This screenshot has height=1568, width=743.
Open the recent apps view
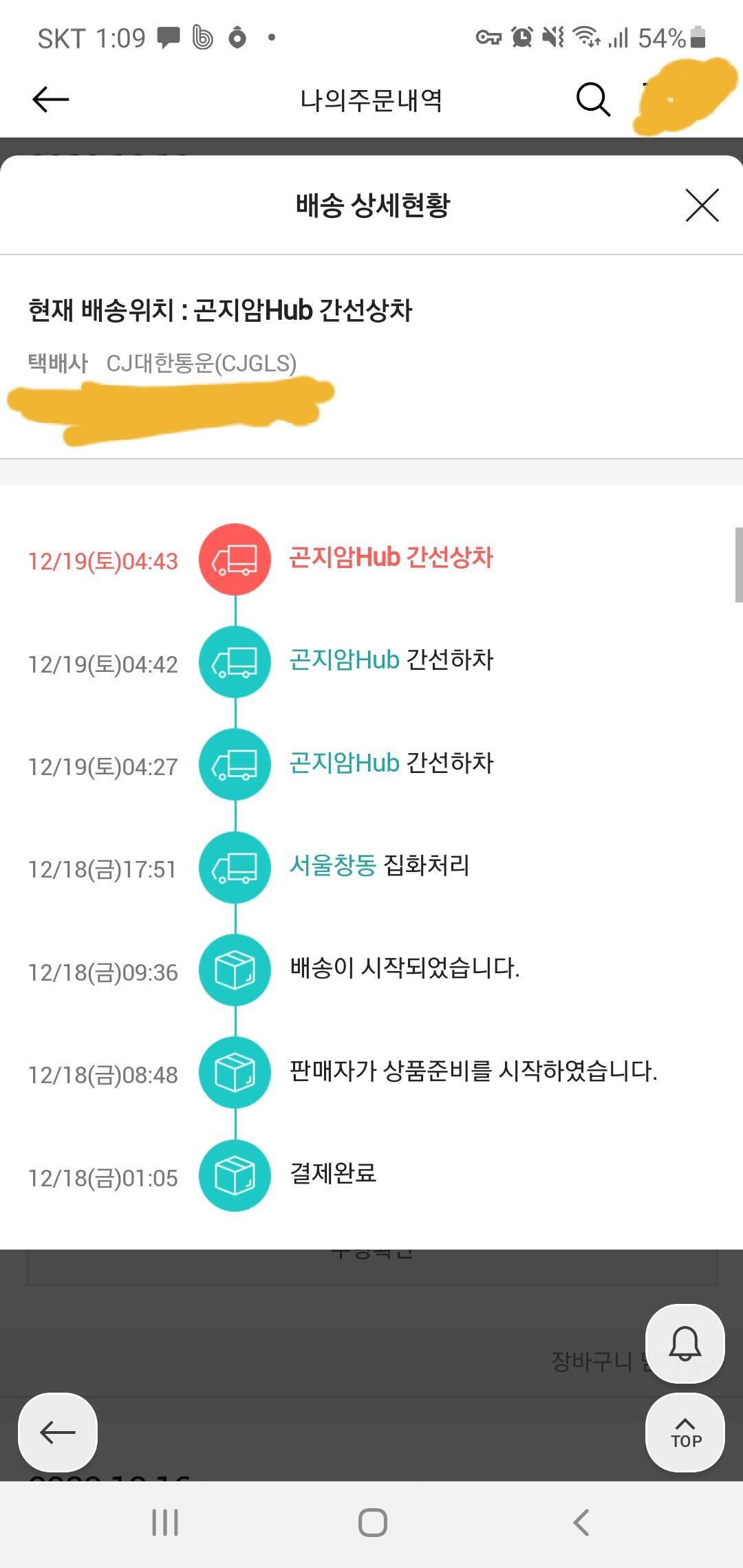(165, 1523)
